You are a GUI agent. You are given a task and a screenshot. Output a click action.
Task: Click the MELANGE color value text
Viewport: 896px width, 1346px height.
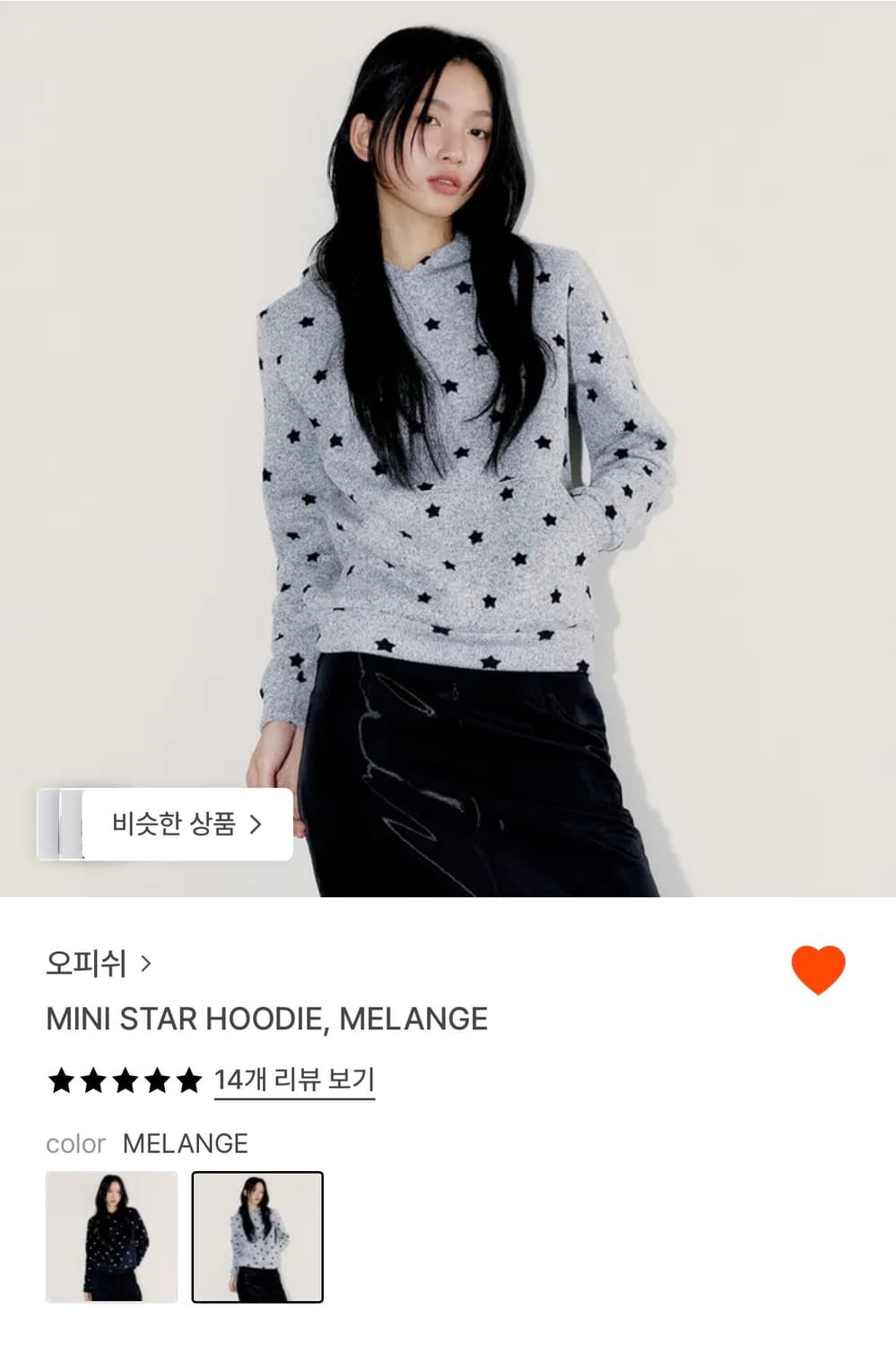click(x=186, y=1144)
